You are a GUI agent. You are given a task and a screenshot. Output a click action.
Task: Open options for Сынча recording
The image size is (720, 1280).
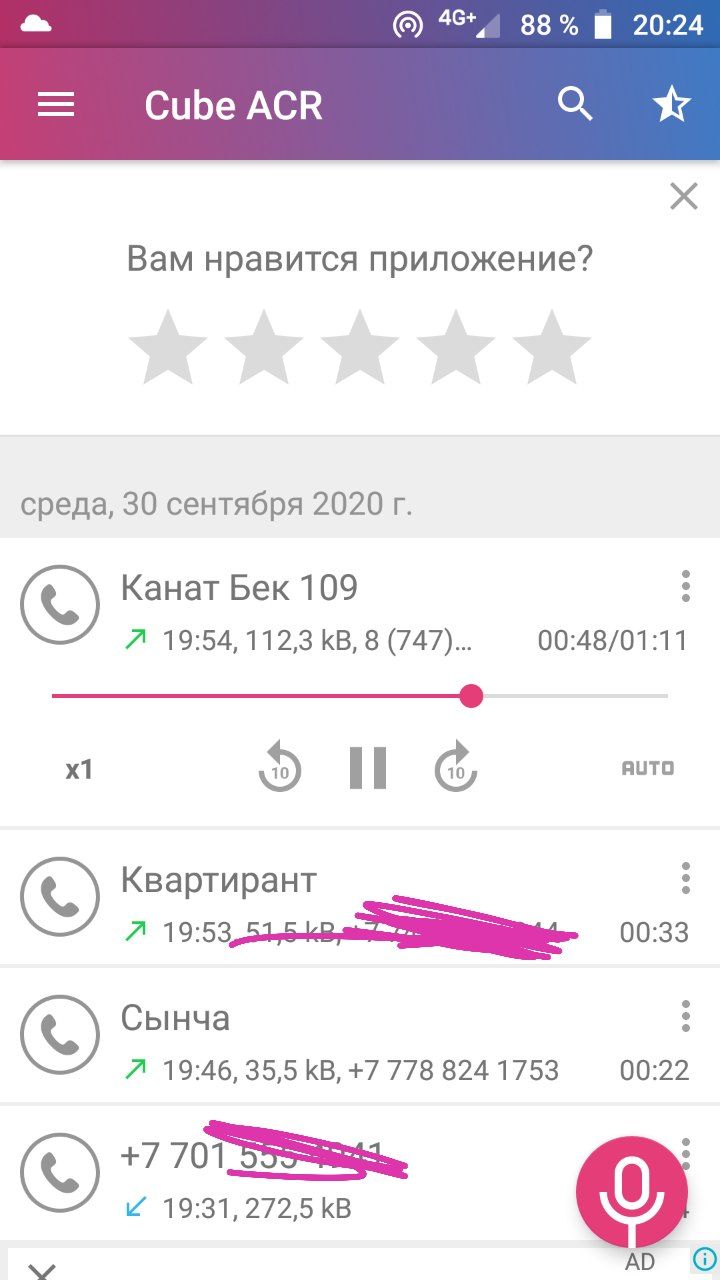(x=685, y=1016)
